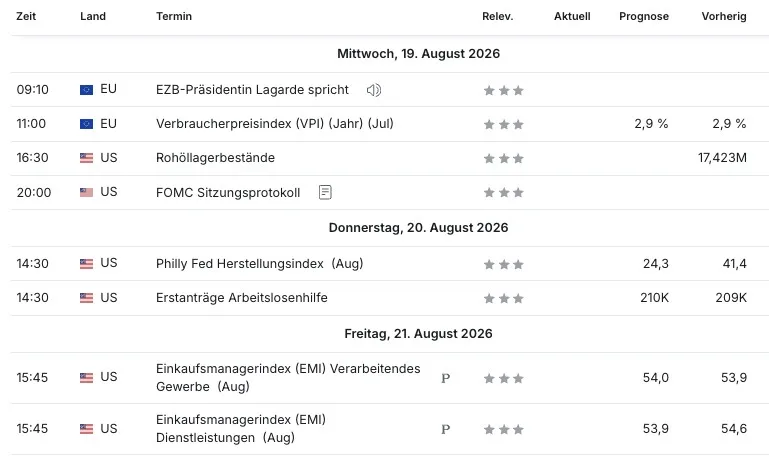This screenshot has height=467, width=769.
Task: Open the Erstanträge Arbeitslosenhilfe event
Action: tap(242, 298)
